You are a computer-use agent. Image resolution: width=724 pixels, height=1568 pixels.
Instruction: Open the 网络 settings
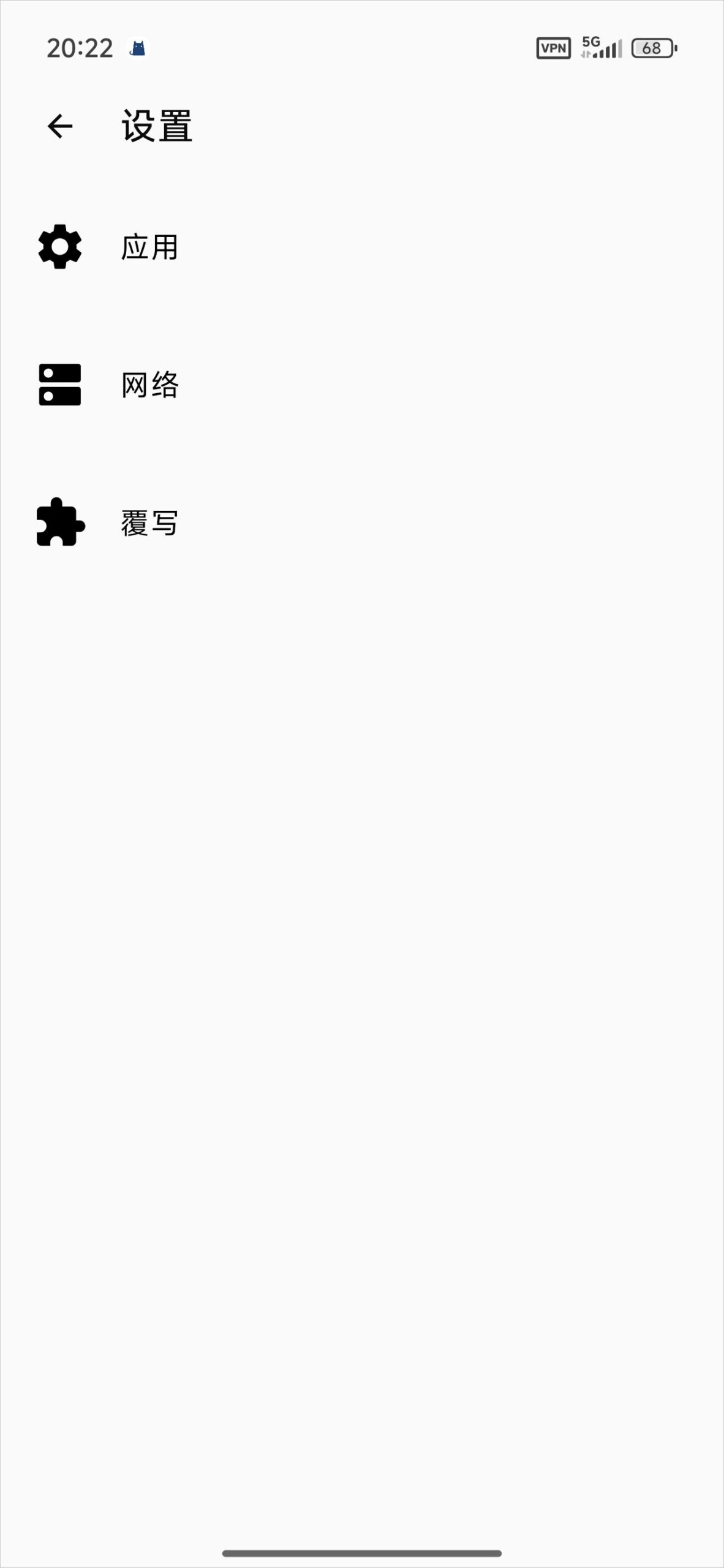click(149, 385)
